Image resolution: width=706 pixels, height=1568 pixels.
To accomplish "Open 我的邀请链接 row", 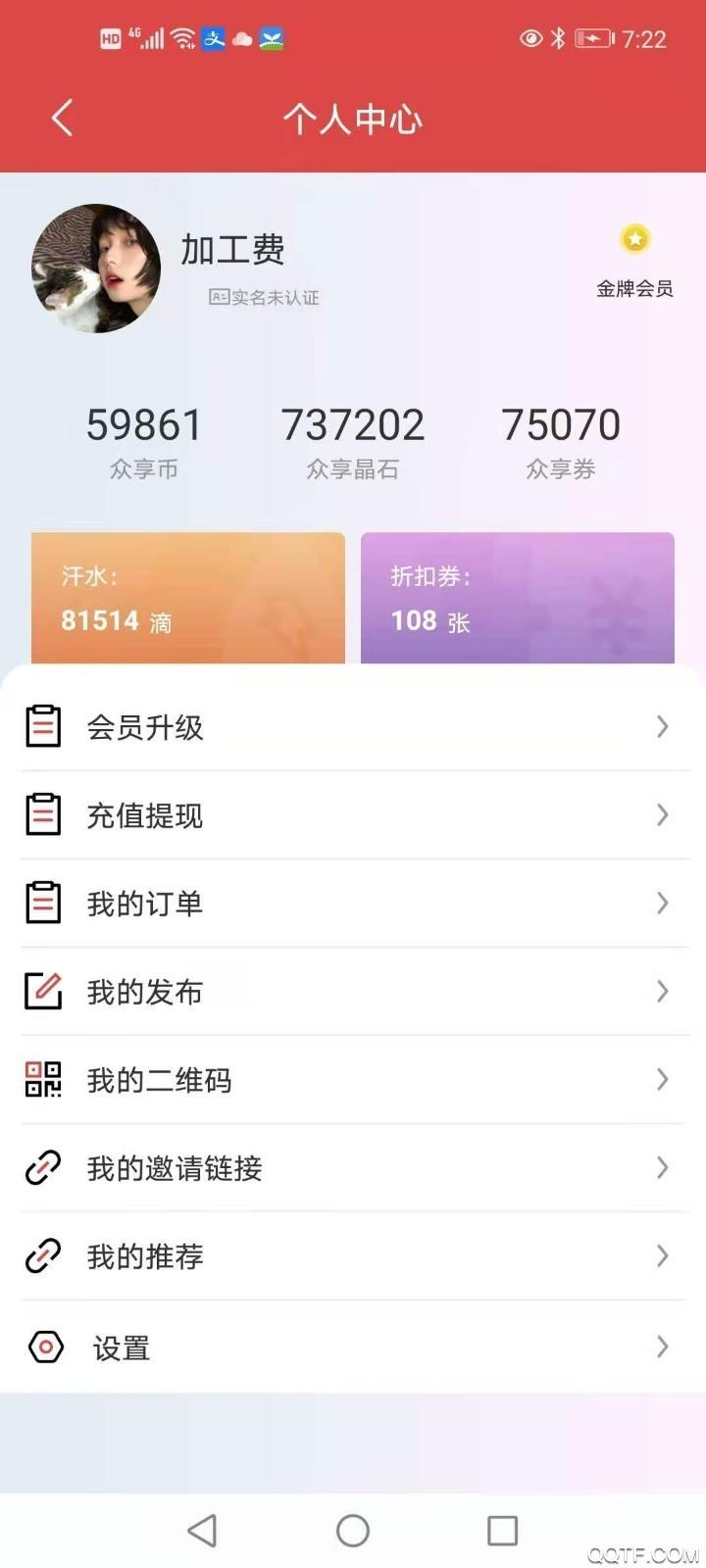I will click(353, 1168).
